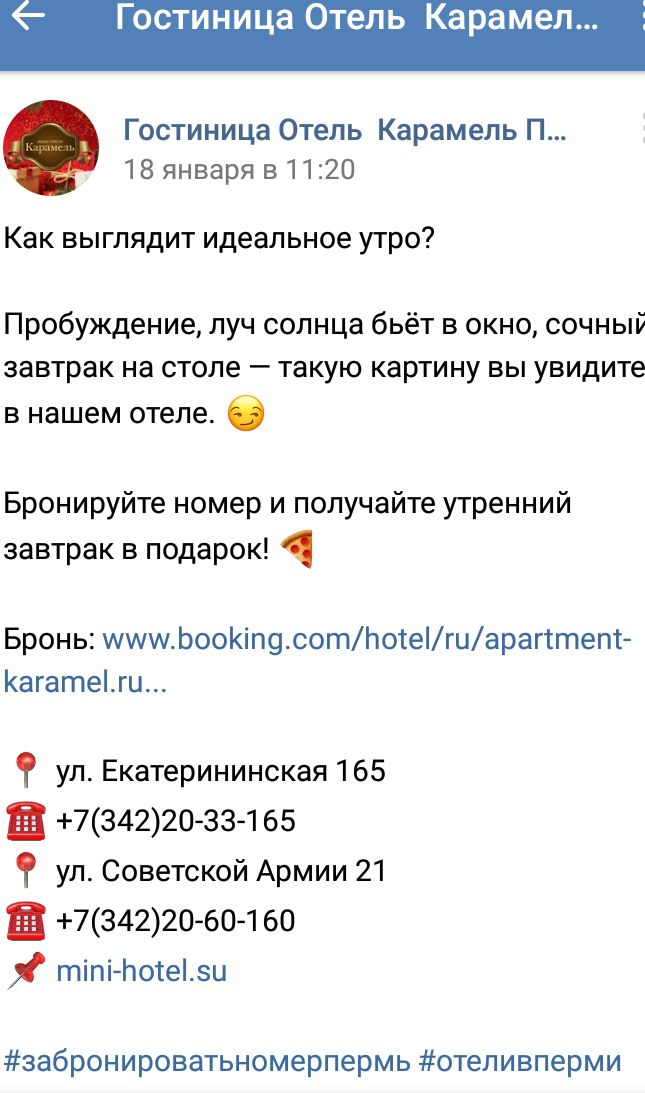The height and width of the screenshot is (1093, 645).
Task: Open hashtag #забронироватьномерпермь
Action: [x=207, y=1060]
